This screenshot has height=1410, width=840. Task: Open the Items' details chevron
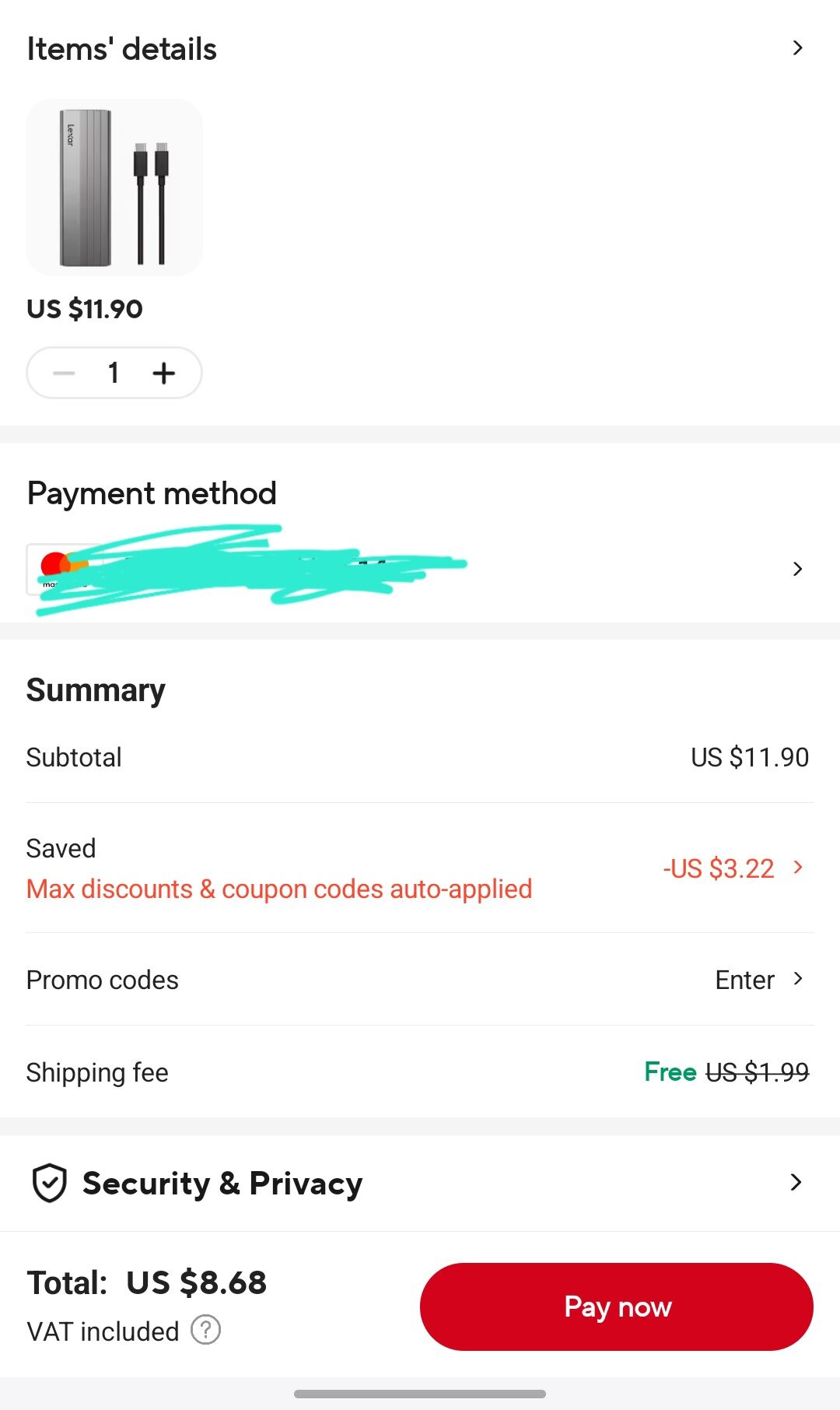click(797, 48)
